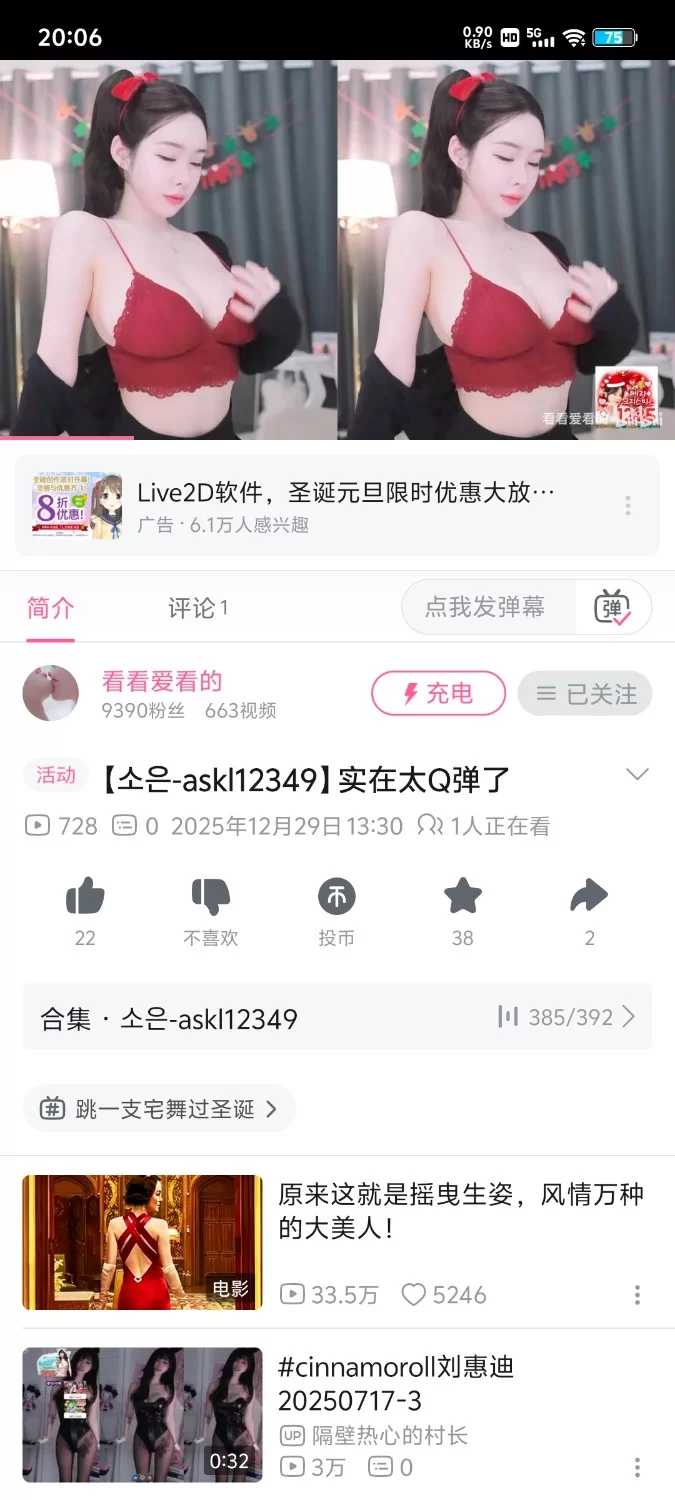This screenshot has height=1500, width=675.
Task: Share this video
Action: pos(589,897)
